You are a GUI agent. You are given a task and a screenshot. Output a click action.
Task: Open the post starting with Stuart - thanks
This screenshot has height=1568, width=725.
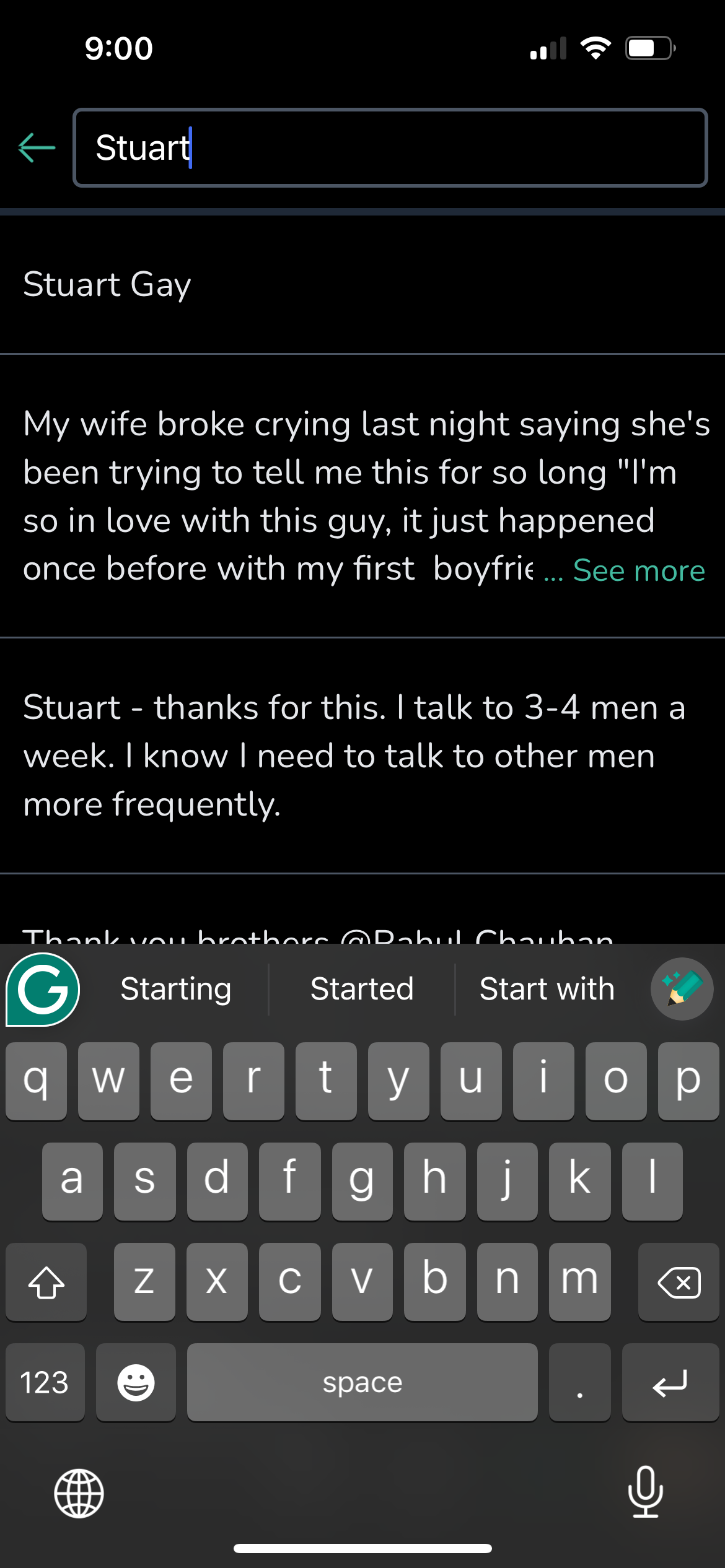tap(353, 756)
